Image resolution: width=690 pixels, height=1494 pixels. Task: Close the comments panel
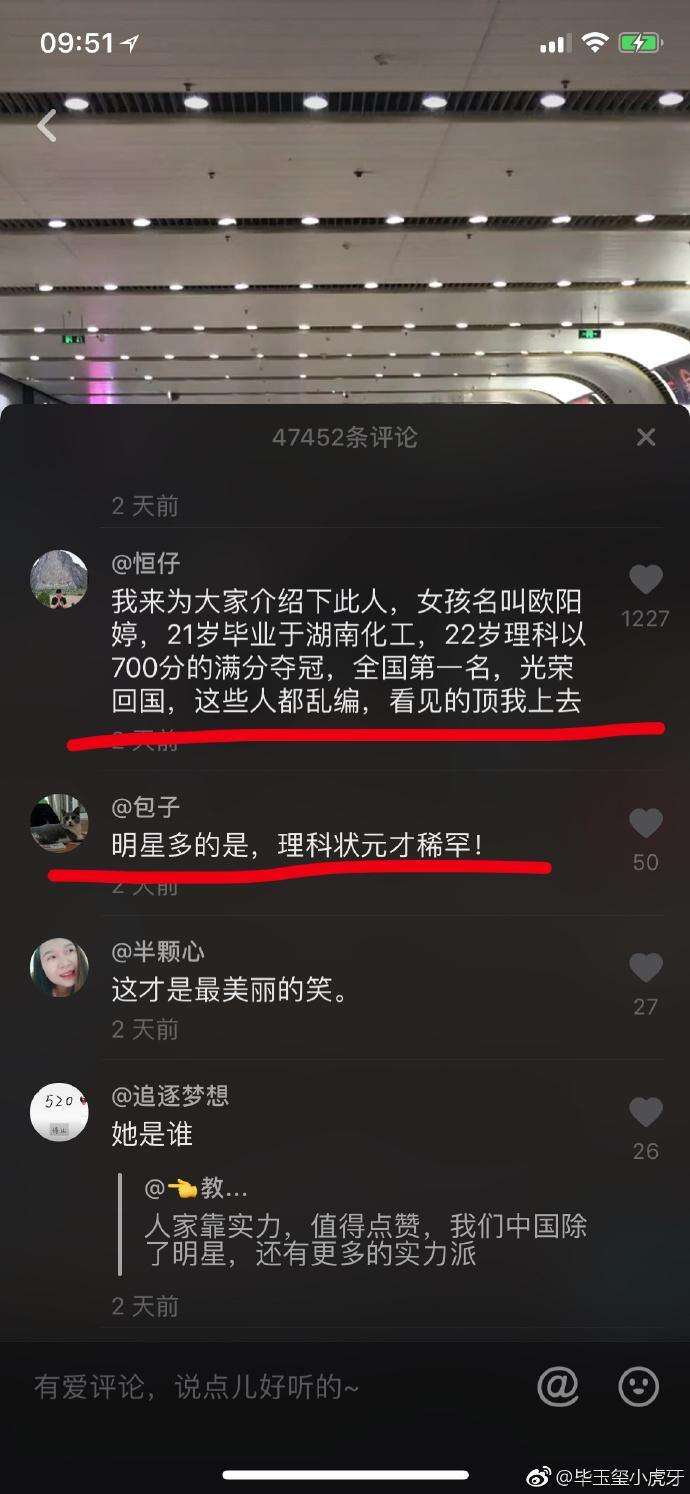[x=646, y=437]
